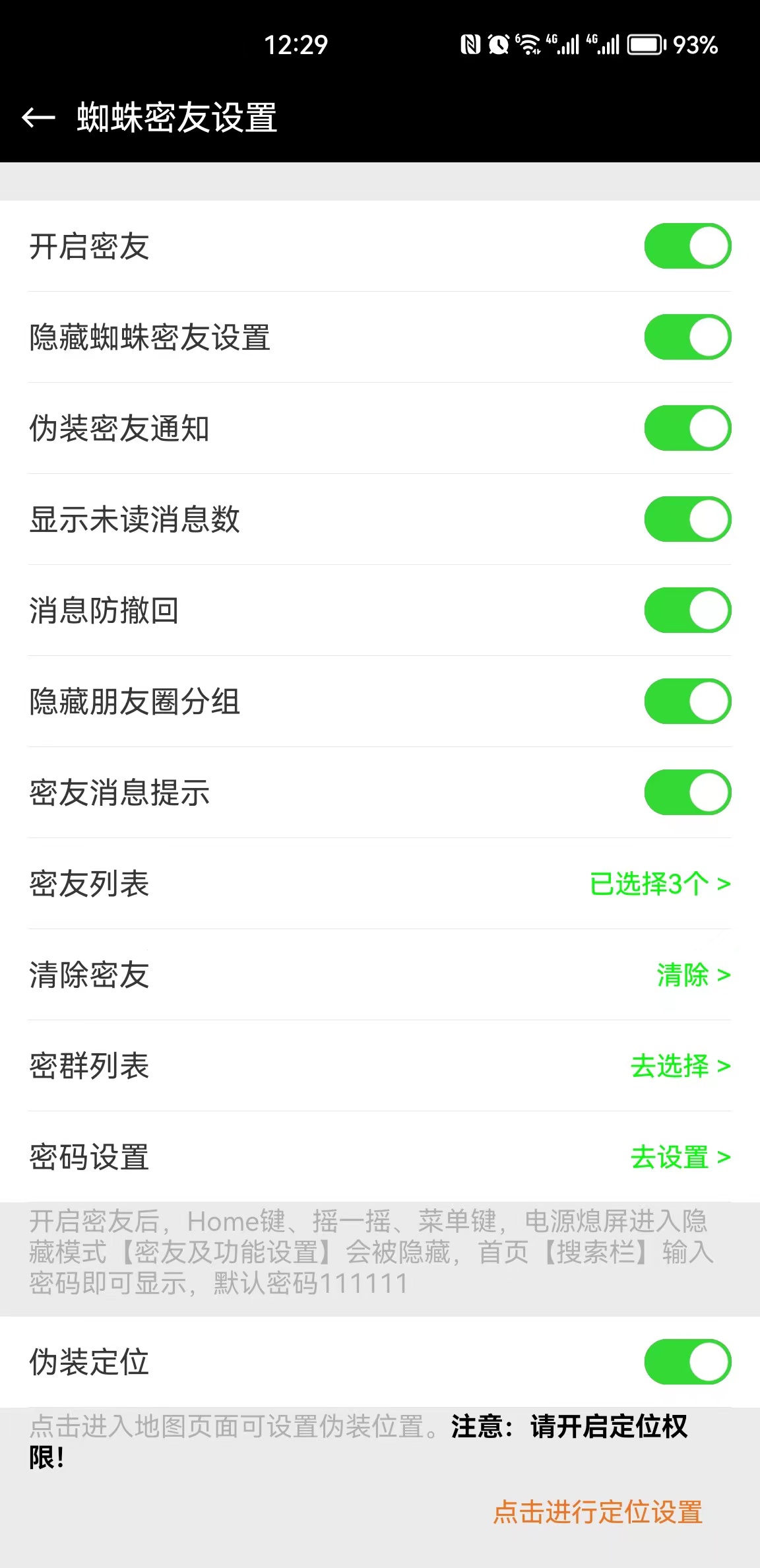Turn off the 开启密友 switch

[687, 246]
